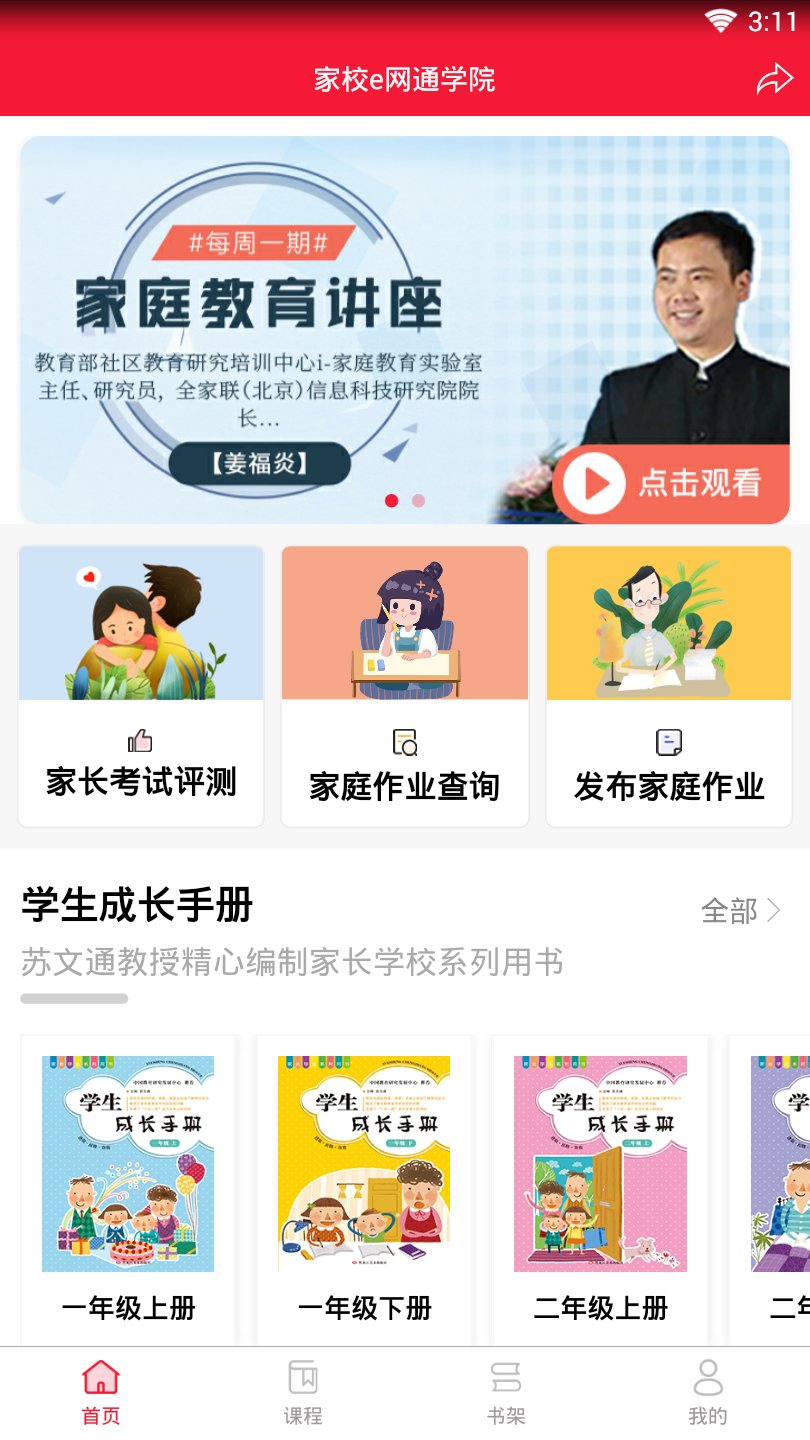Open the 一年级上册 handbook
Viewport: 810px width, 1440px height.
(128, 1190)
